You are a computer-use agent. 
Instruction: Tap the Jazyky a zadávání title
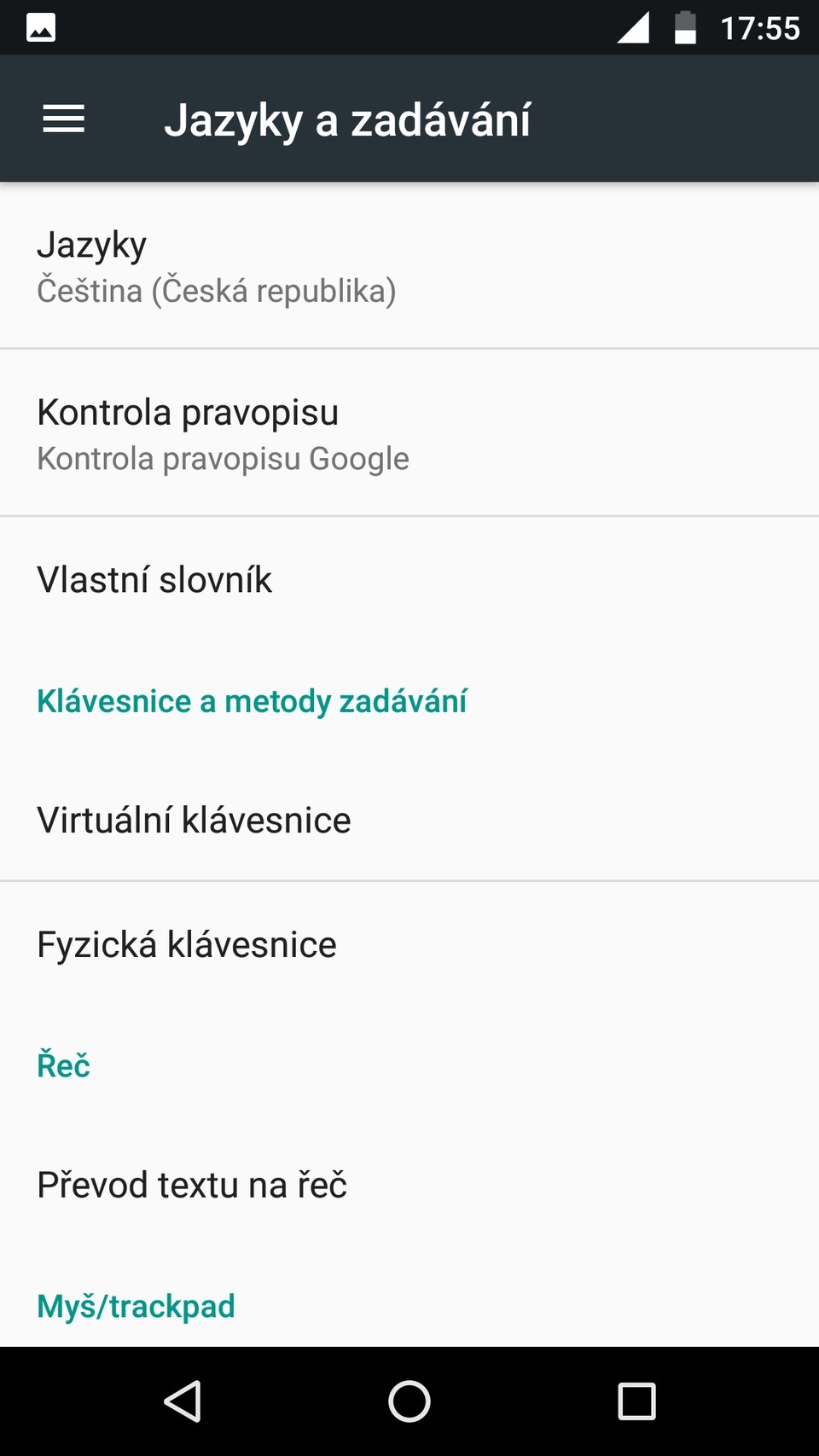coord(349,119)
